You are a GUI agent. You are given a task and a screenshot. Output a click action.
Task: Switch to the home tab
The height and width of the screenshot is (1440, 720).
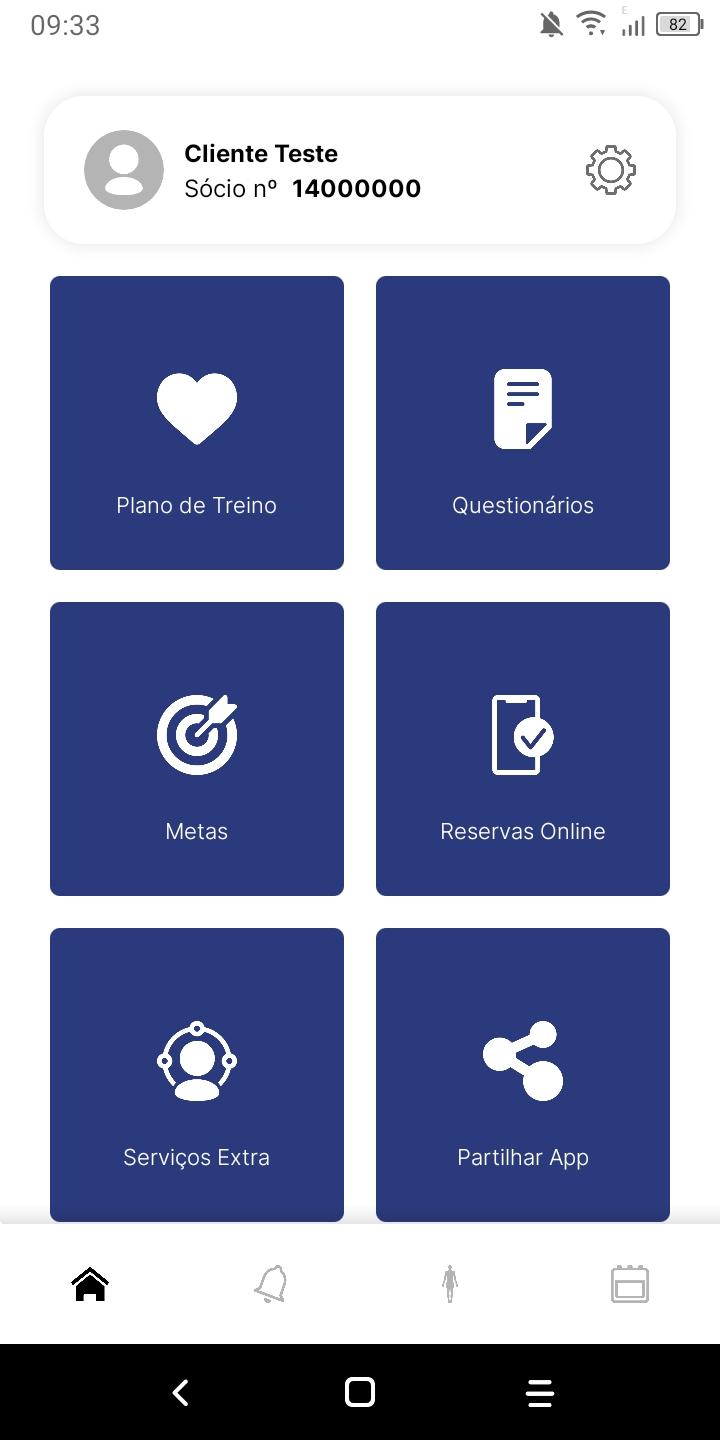(90, 1284)
